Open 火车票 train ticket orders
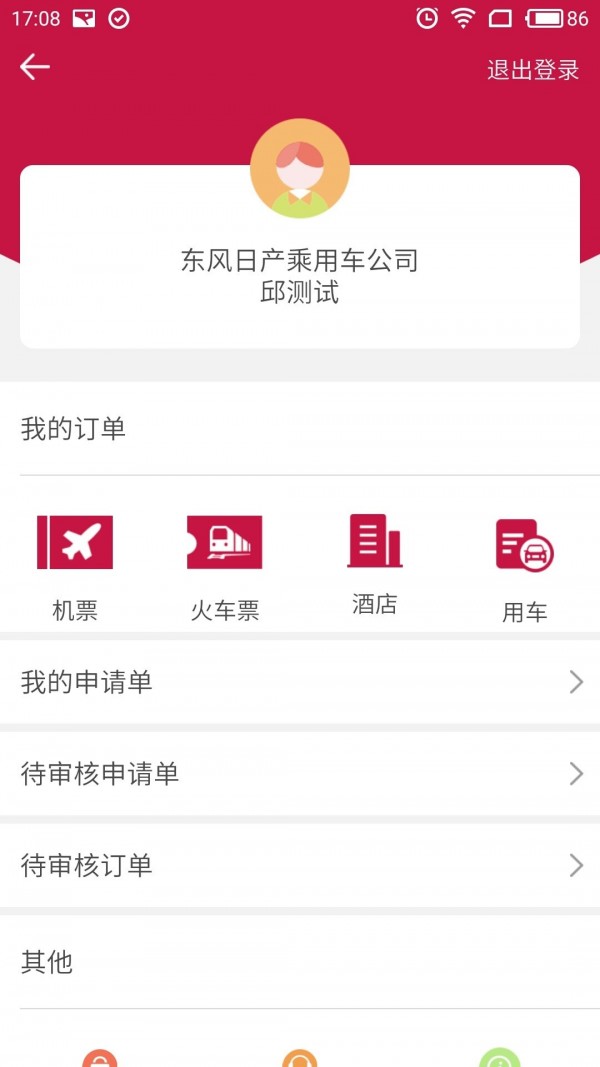This screenshot has width=600, height=1067. click(225, 566)
